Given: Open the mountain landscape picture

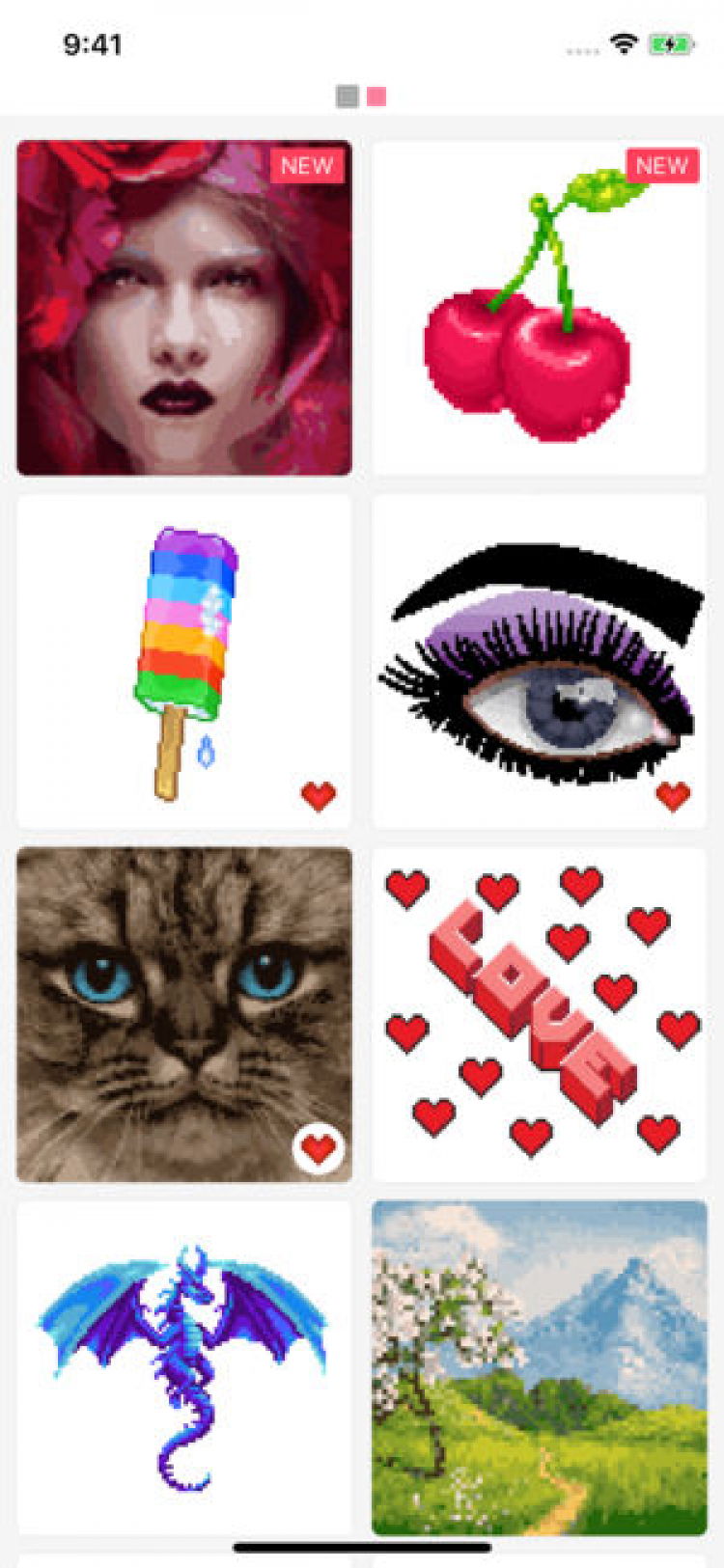Looking at the screenshot, I should click(539, 1367).
